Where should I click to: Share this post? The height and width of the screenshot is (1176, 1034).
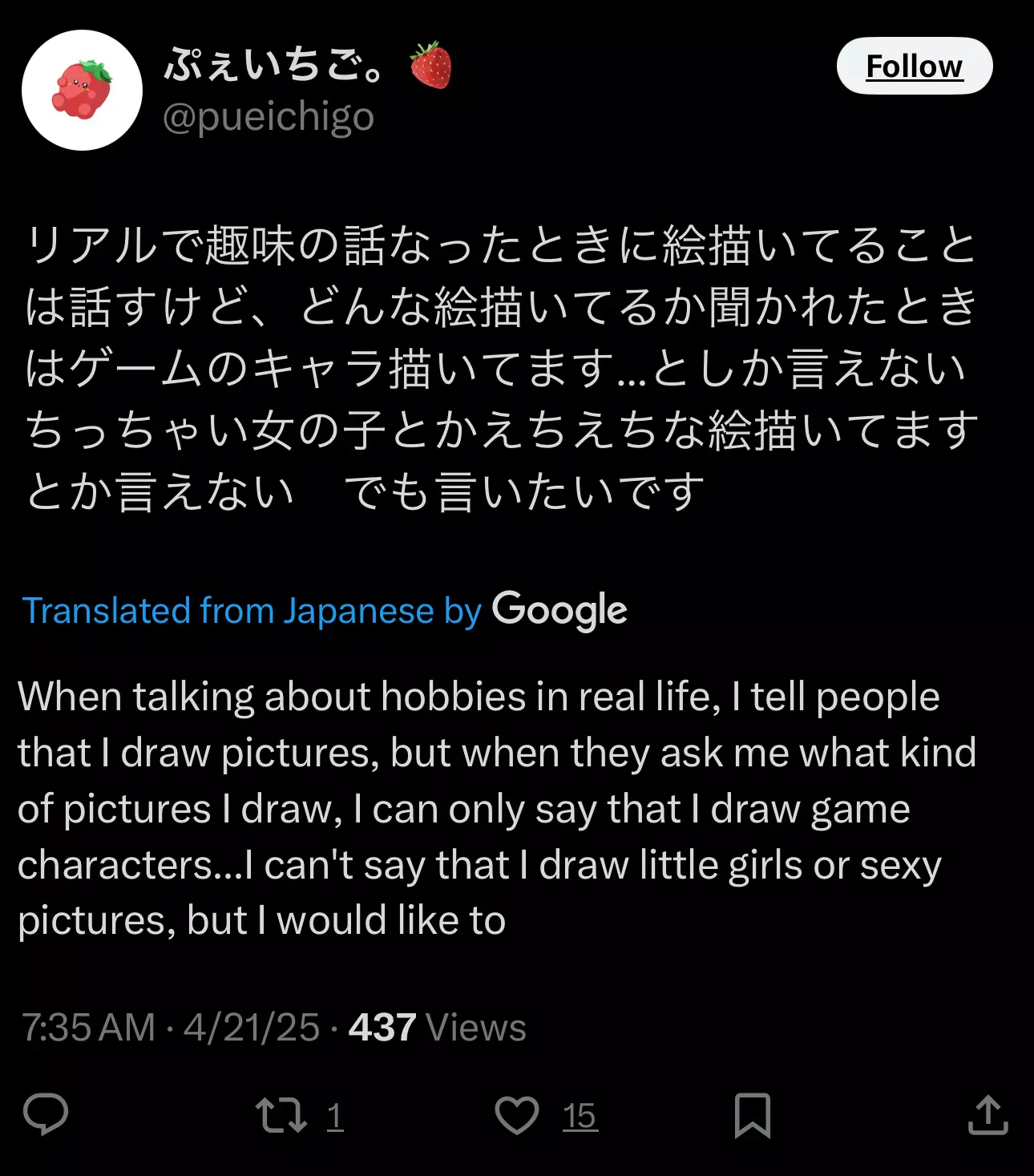pos(988,1115)
